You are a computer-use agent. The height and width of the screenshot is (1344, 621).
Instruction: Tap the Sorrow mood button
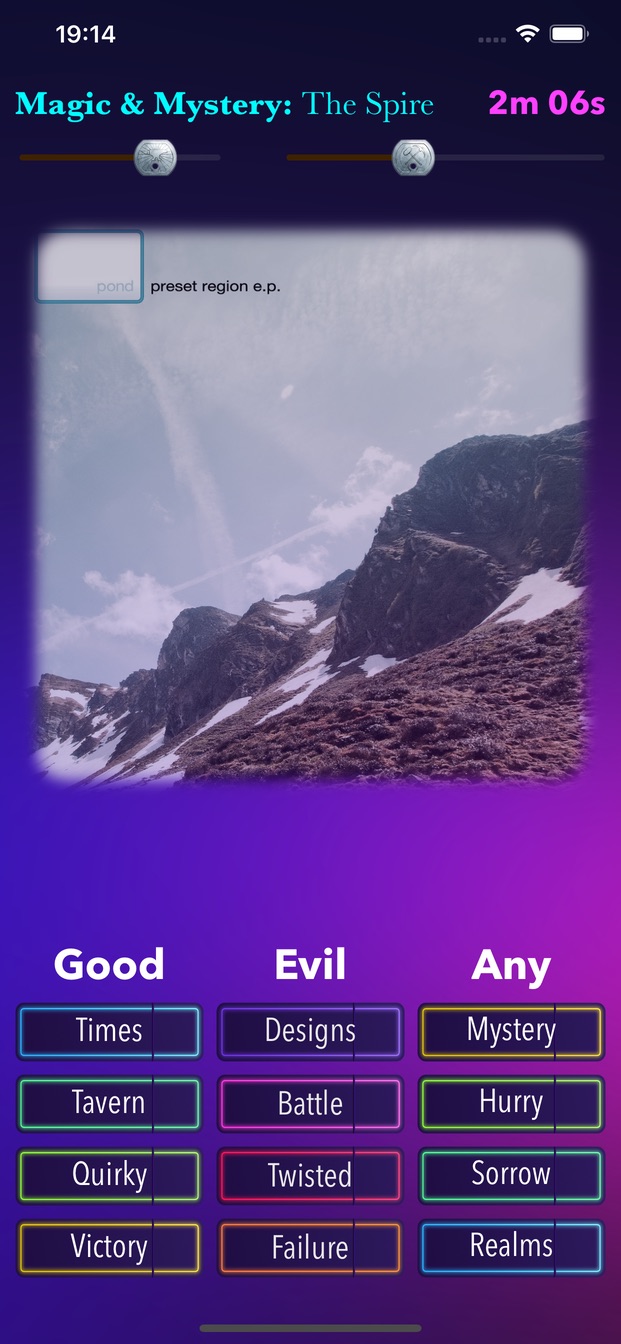point(511,1176)
